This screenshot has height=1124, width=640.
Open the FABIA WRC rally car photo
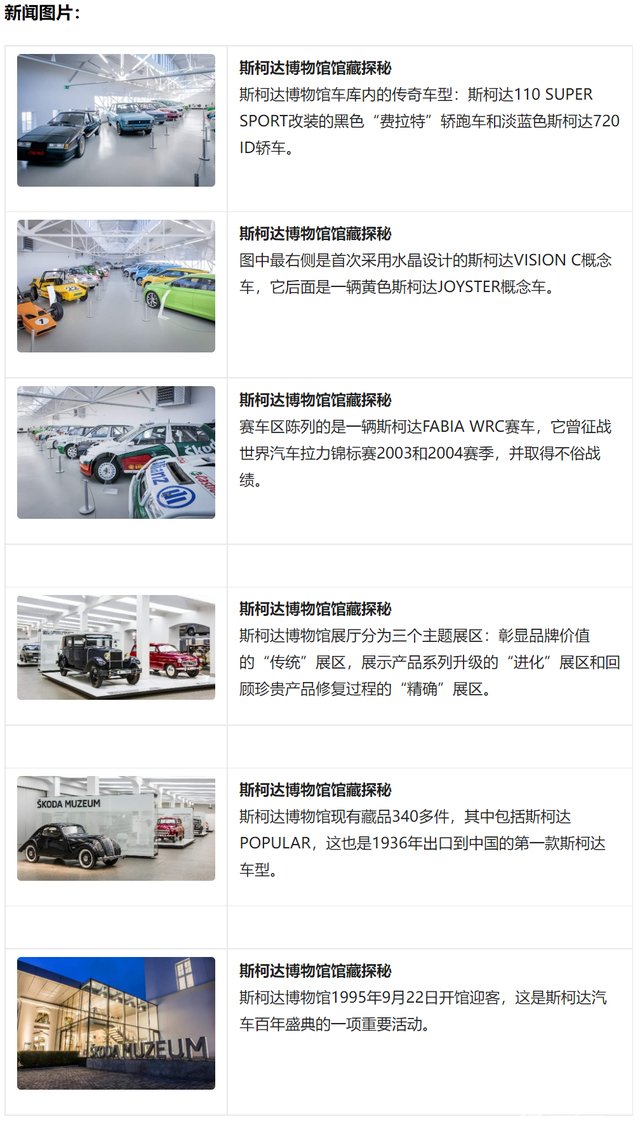(x=116, y=452)
